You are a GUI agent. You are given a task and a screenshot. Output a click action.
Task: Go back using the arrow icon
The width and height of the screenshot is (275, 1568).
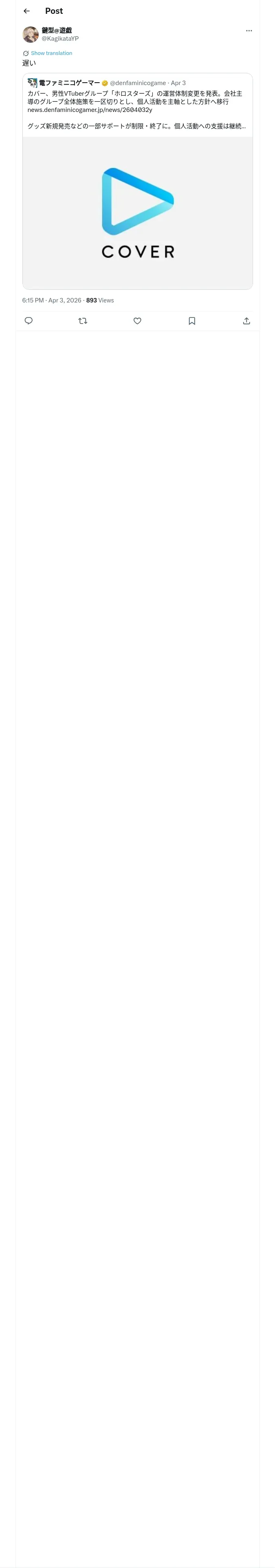coord(27,11)
